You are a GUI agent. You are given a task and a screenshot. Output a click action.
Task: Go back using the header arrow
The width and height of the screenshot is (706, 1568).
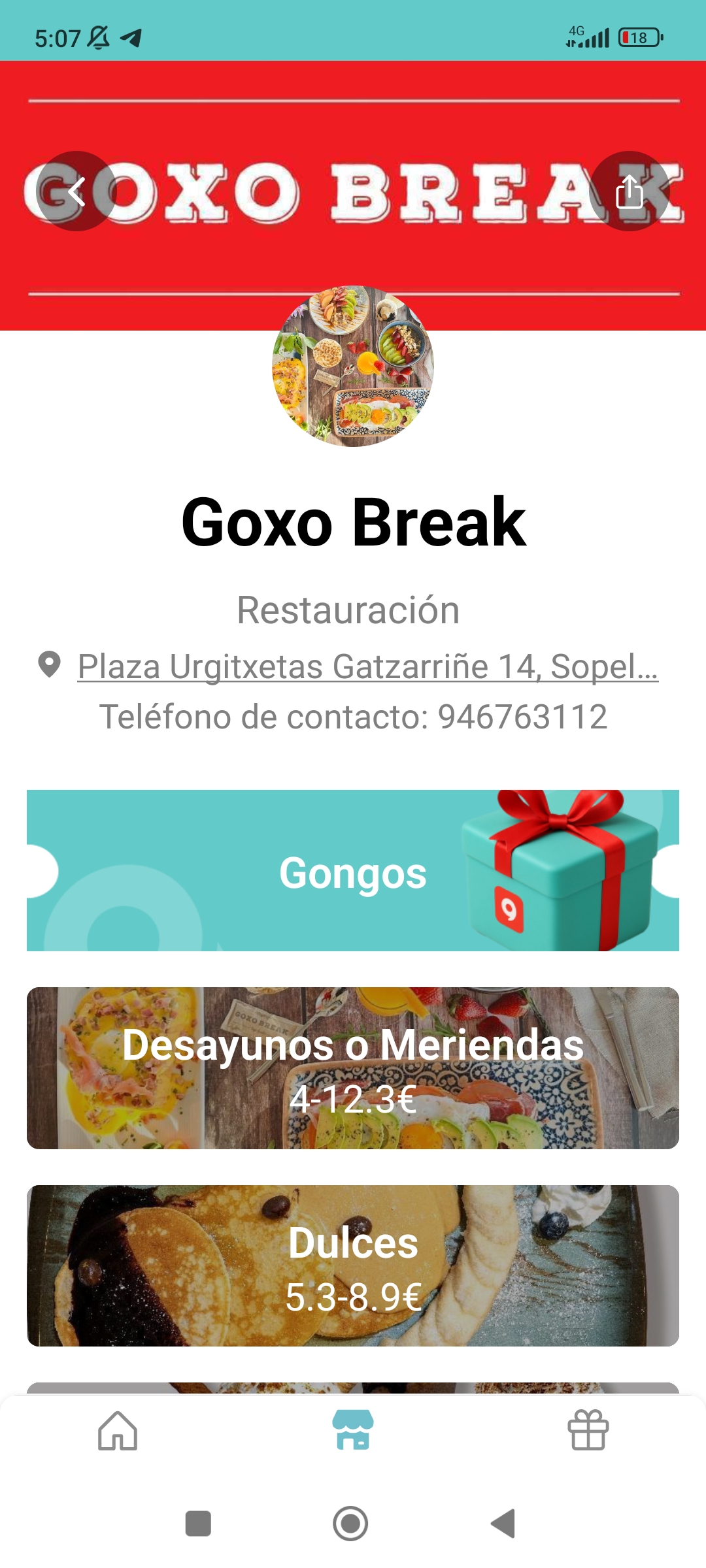pyautogui.click(x=76, y=191)
